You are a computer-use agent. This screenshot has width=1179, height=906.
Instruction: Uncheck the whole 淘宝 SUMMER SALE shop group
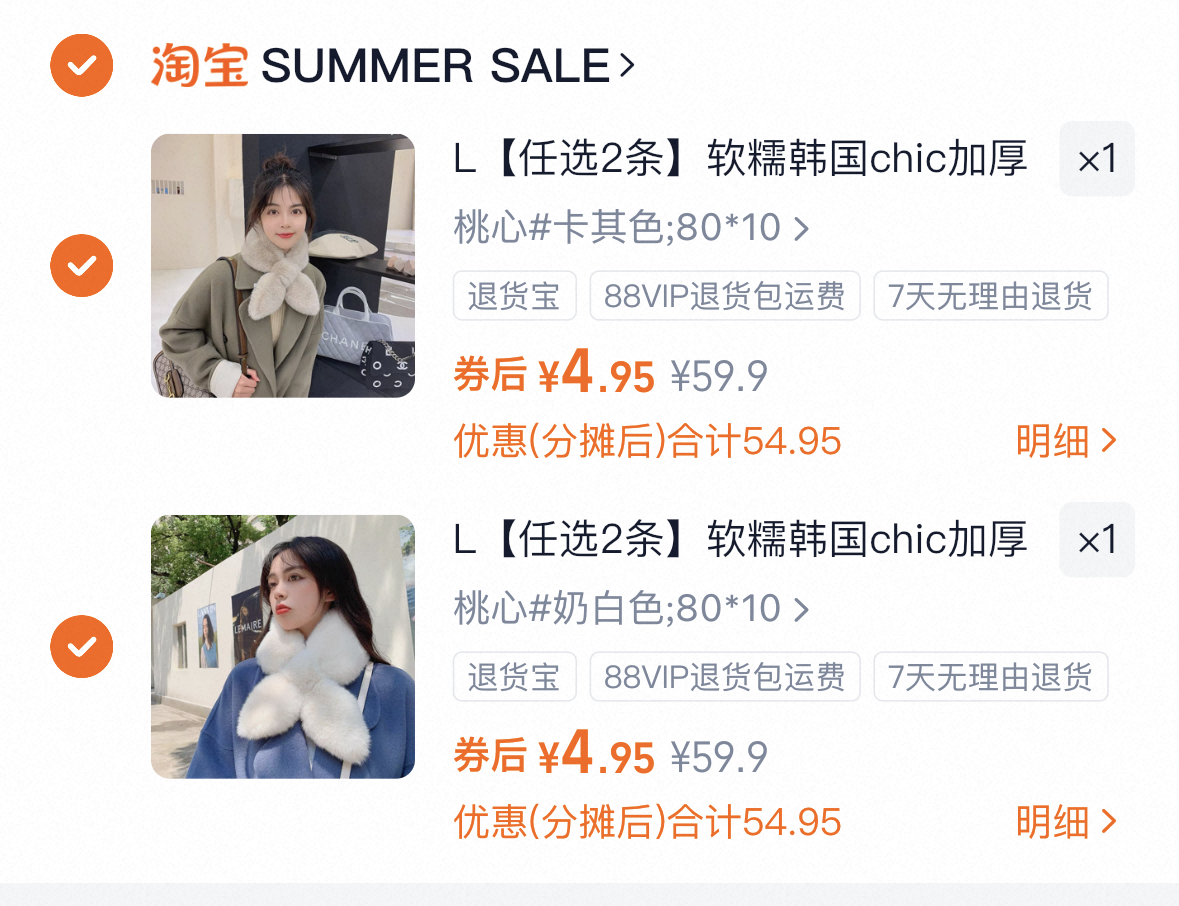(x=81, y=66)
